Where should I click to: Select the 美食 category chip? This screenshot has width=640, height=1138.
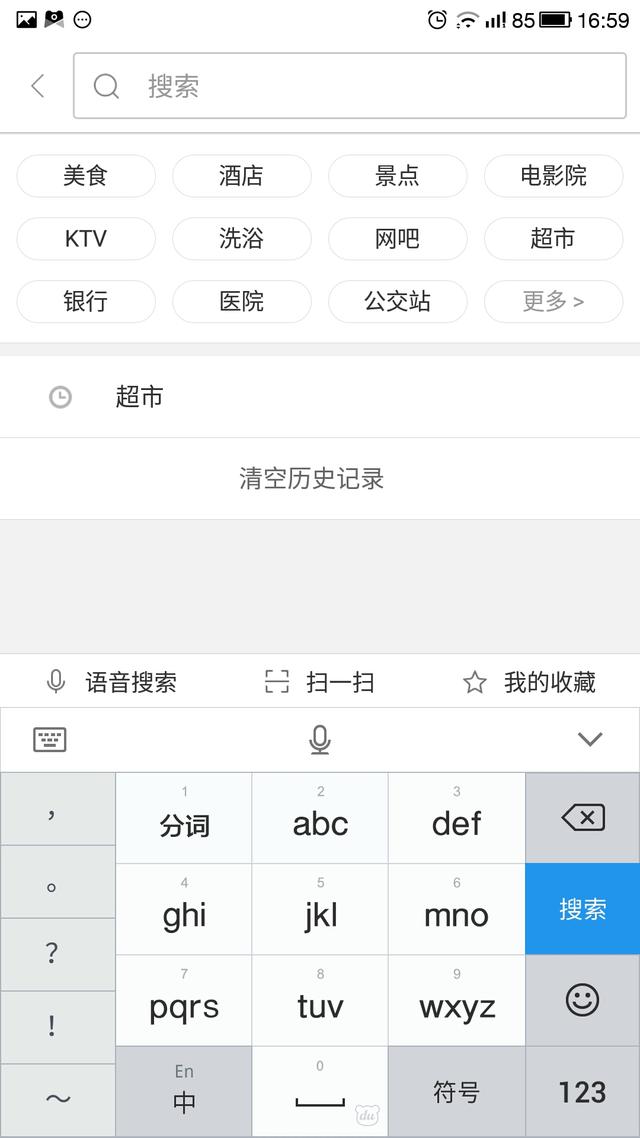86,176
